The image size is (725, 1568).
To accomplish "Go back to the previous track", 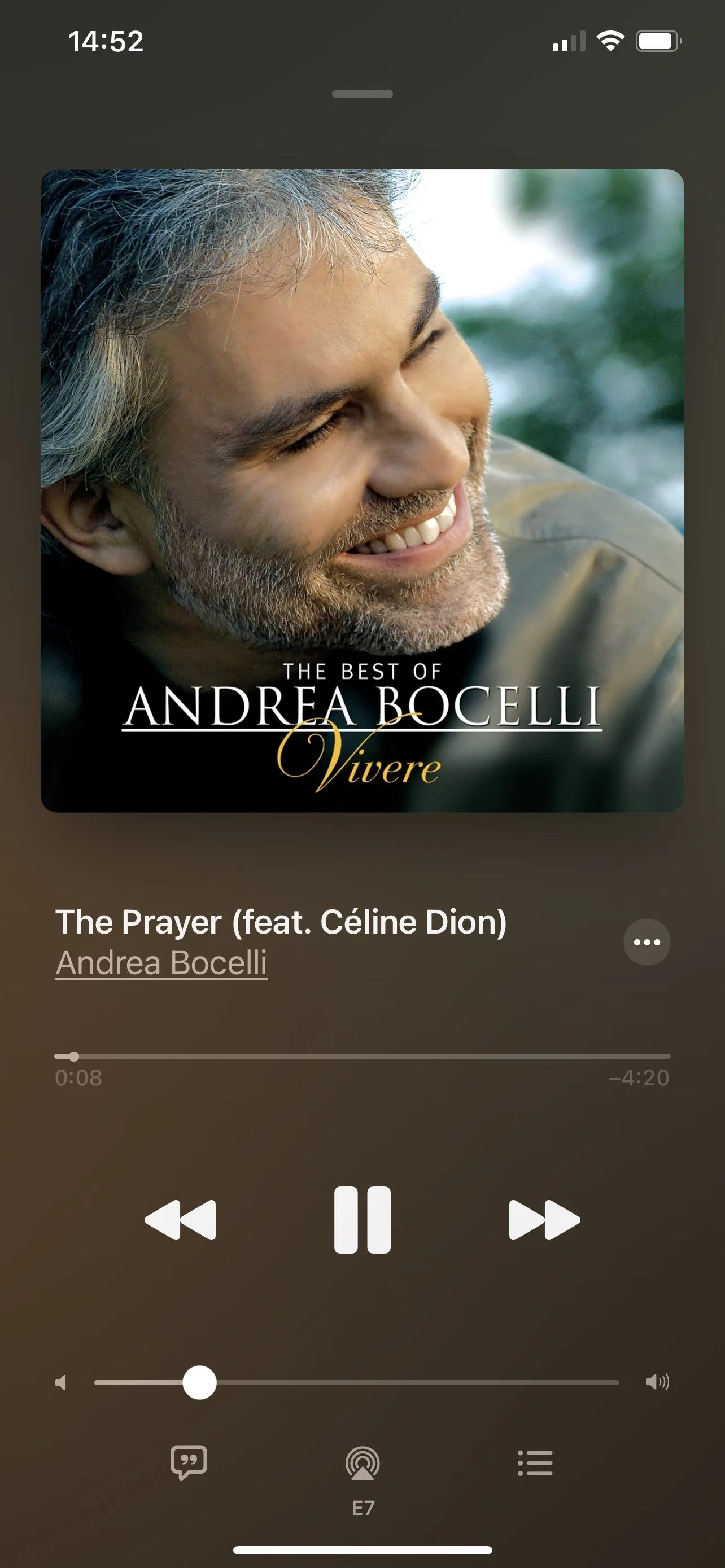I will (180, 1219).
